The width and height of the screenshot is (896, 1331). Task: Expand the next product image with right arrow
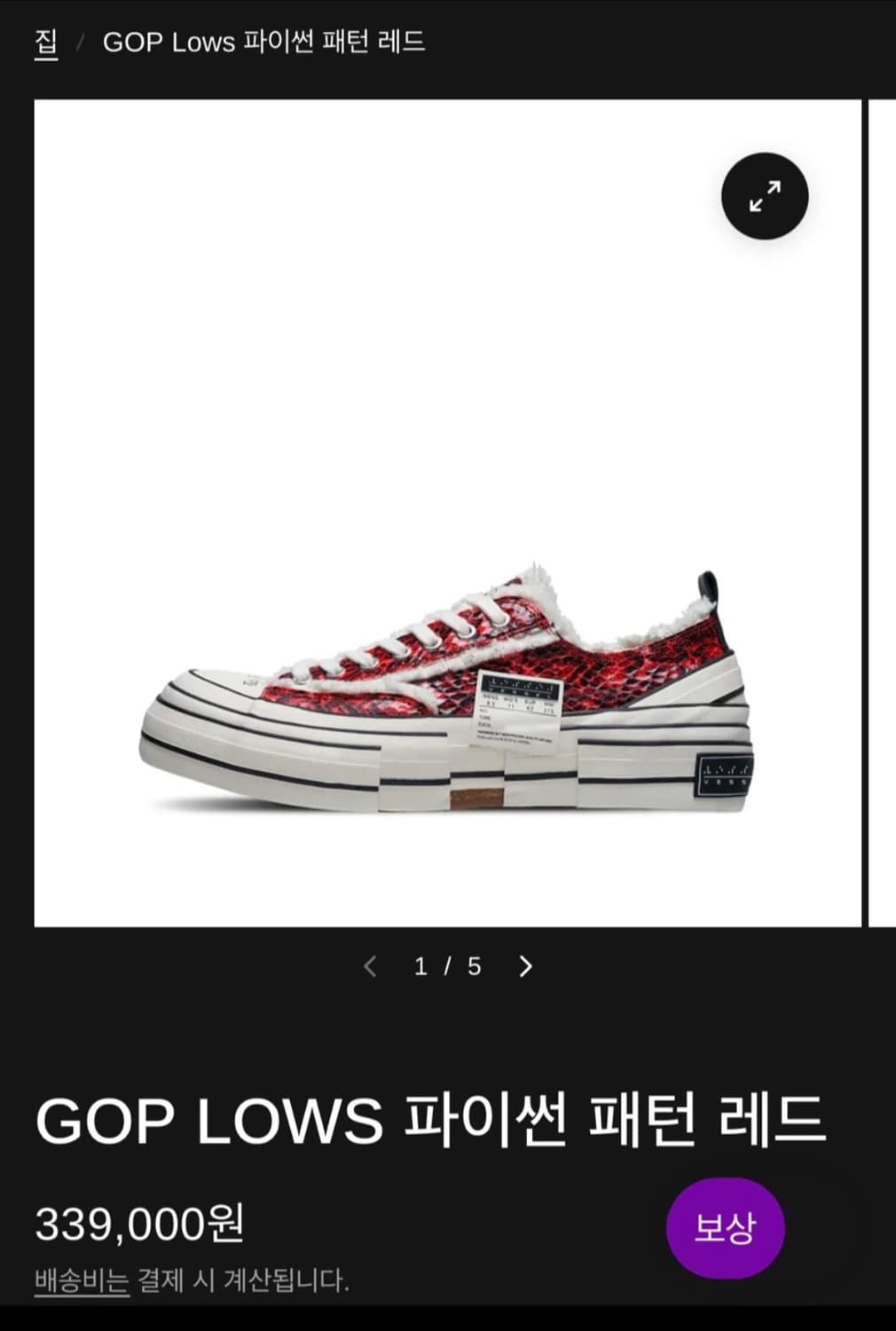coord(525,967)
